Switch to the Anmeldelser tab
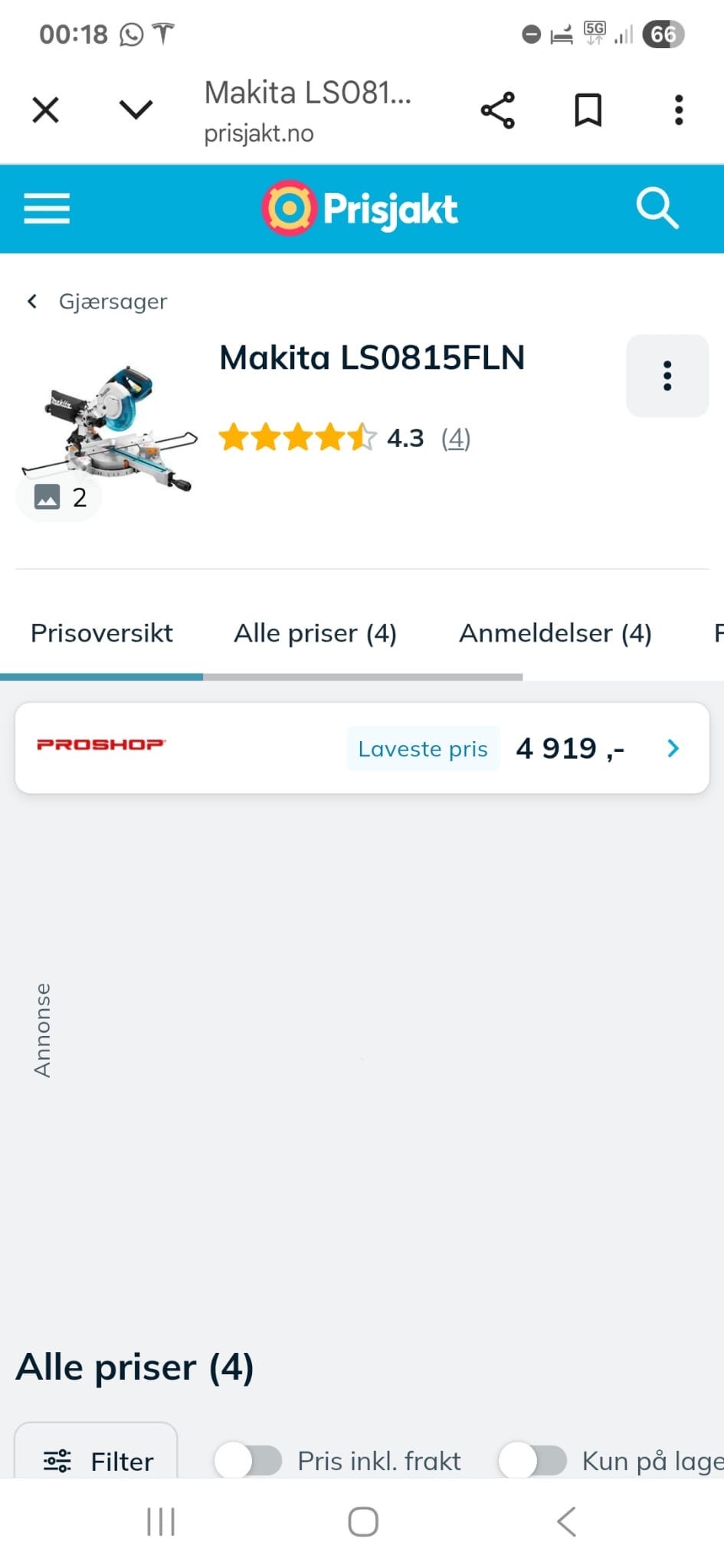Viewport: 724px width, 1568px height. click(x=555, y=633)
